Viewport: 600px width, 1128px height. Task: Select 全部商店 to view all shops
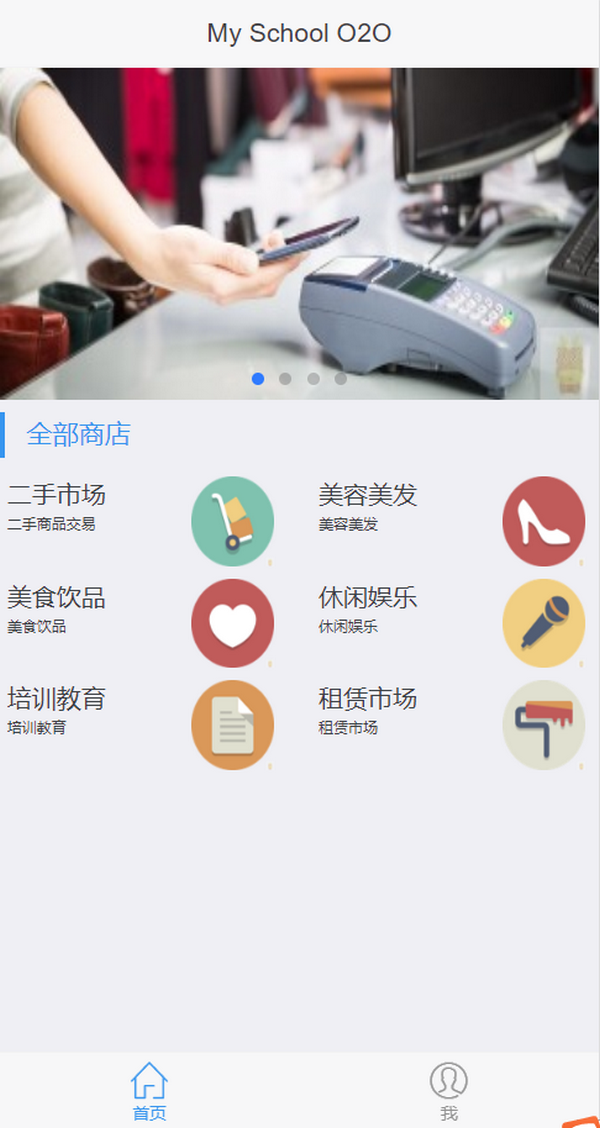coord(78,434)
